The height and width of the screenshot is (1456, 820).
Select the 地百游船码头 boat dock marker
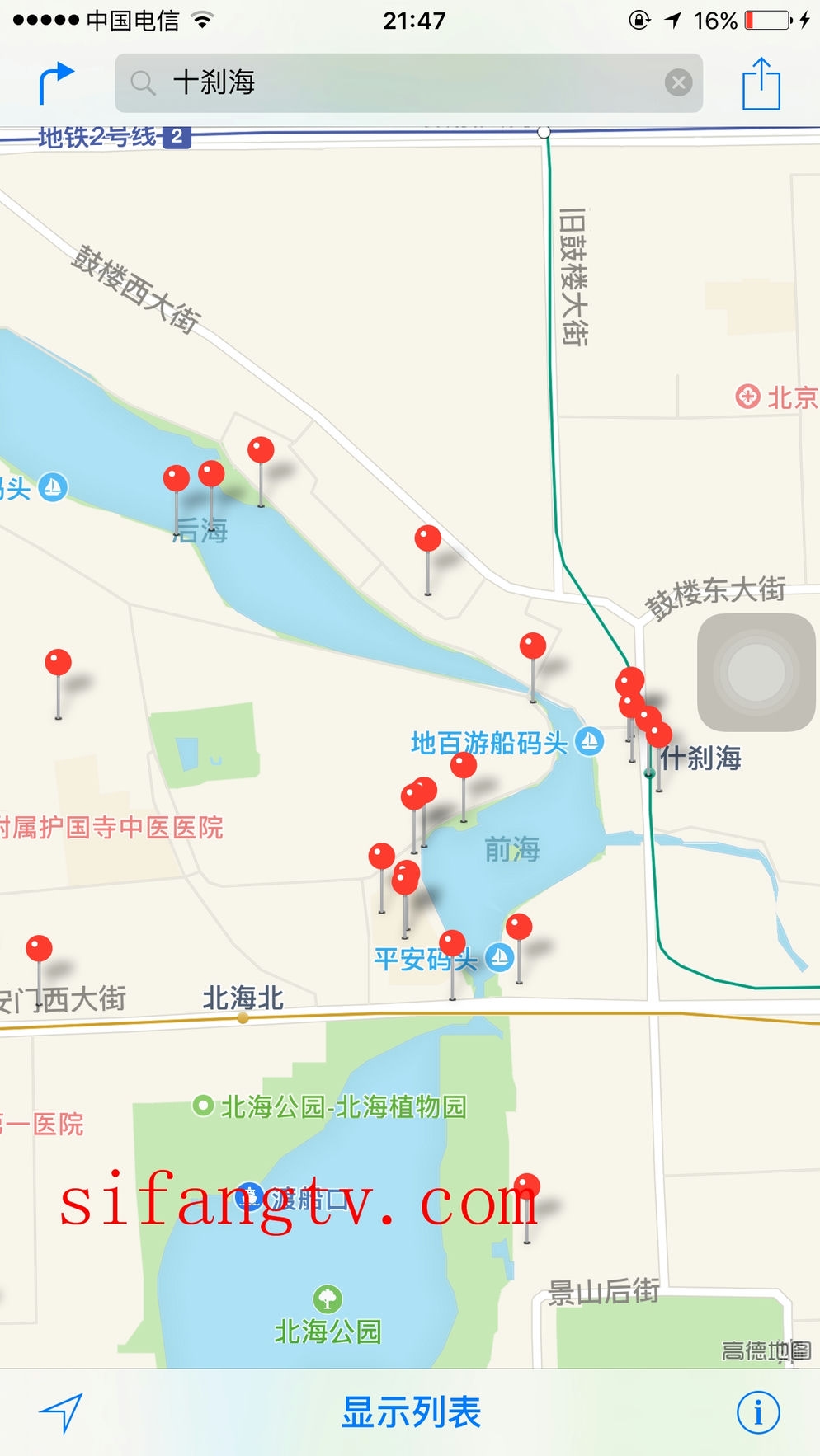[x=589, y=741]
